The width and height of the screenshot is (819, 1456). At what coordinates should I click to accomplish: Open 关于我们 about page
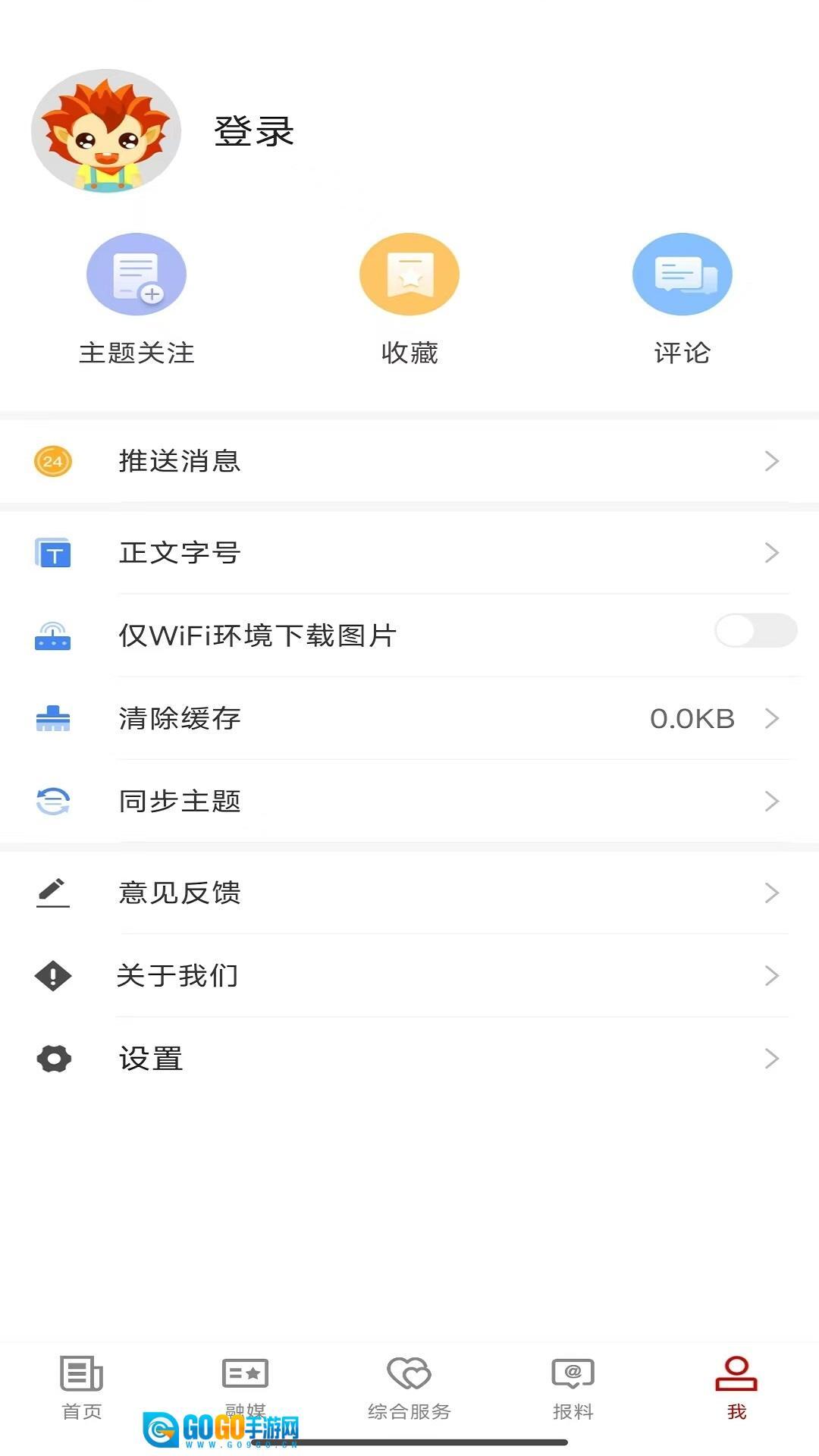coord(409,975)
